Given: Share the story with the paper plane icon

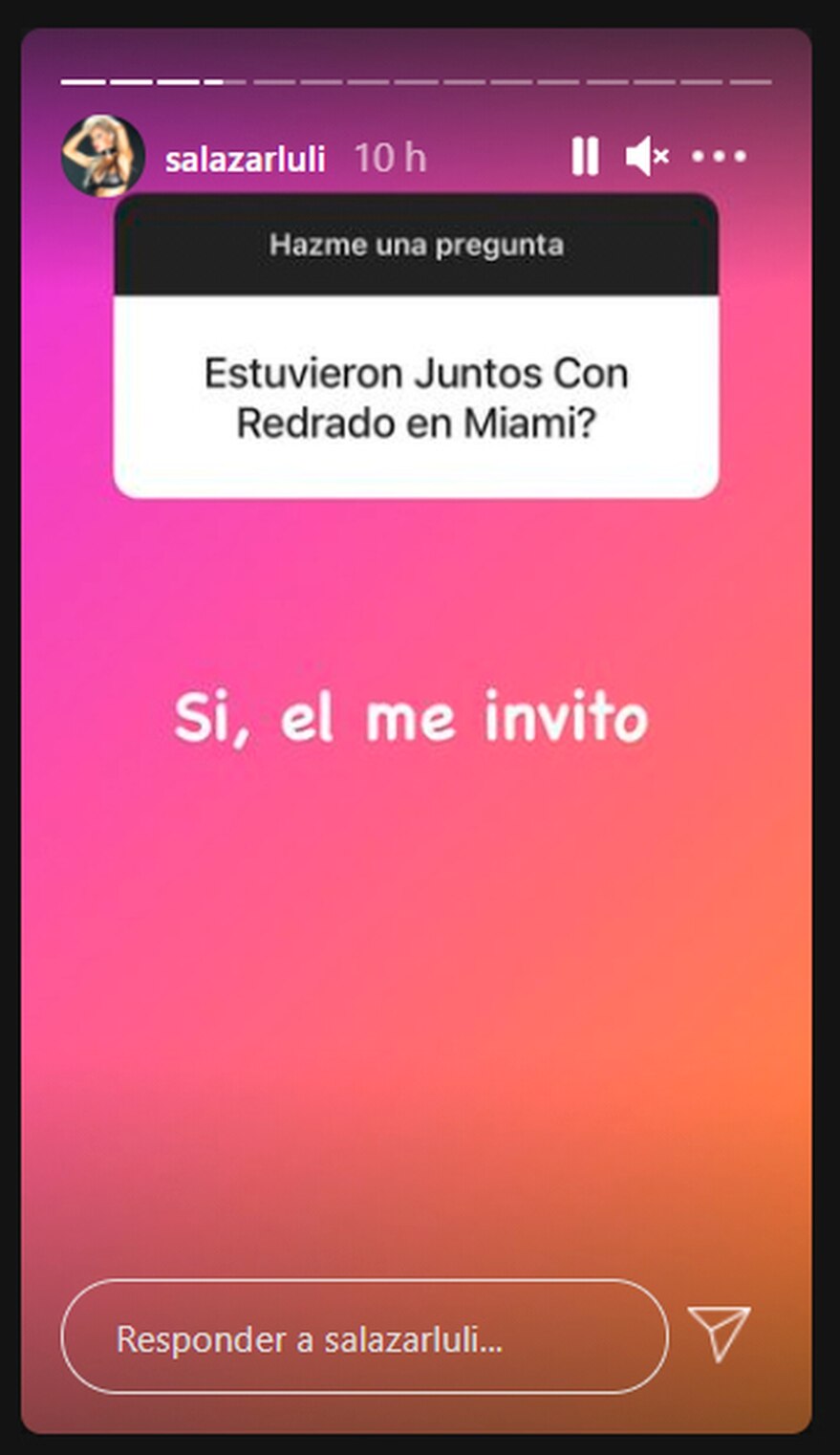Looking at the screenshot, I should click(x=719, y=1332).
